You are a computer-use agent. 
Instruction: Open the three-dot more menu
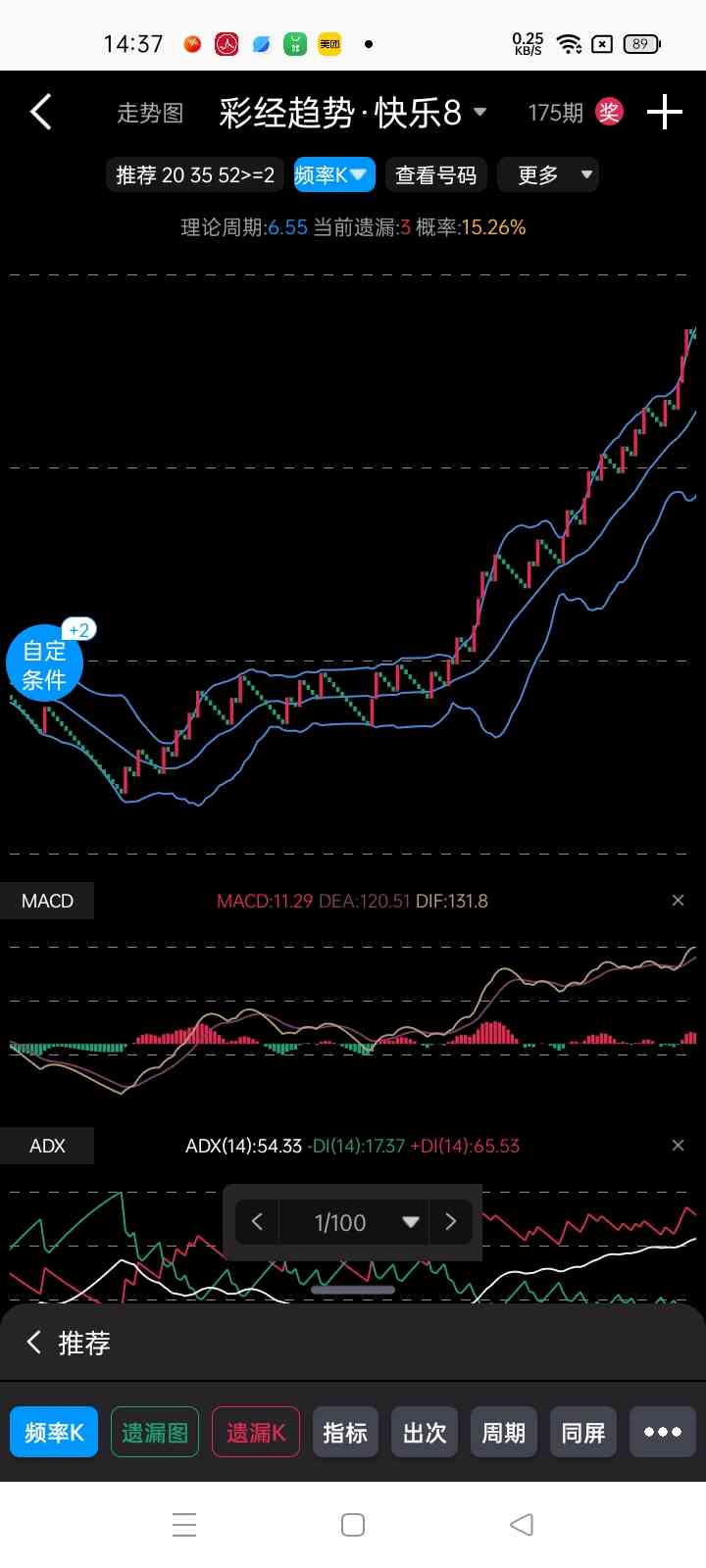coord(663,1433)
